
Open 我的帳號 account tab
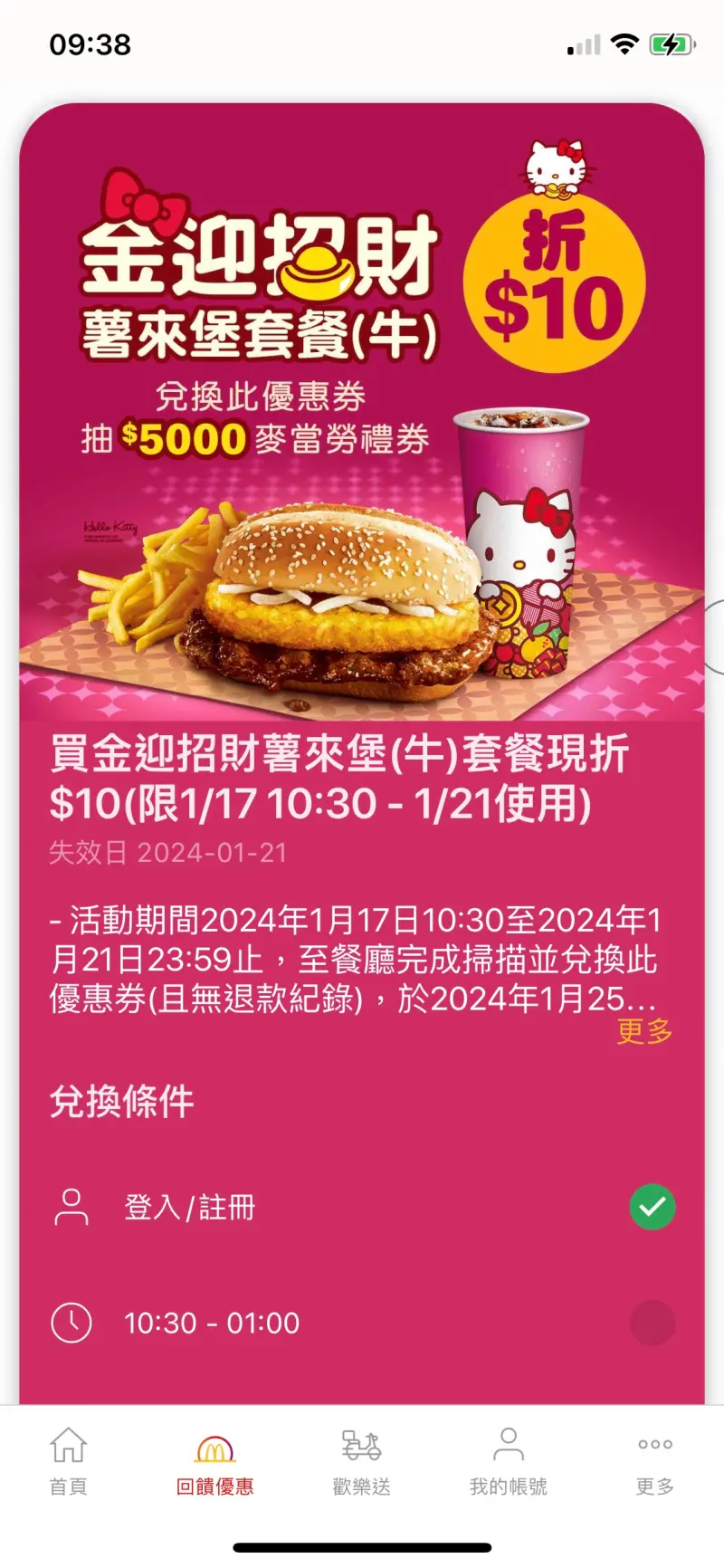[x=508, y=1461]
